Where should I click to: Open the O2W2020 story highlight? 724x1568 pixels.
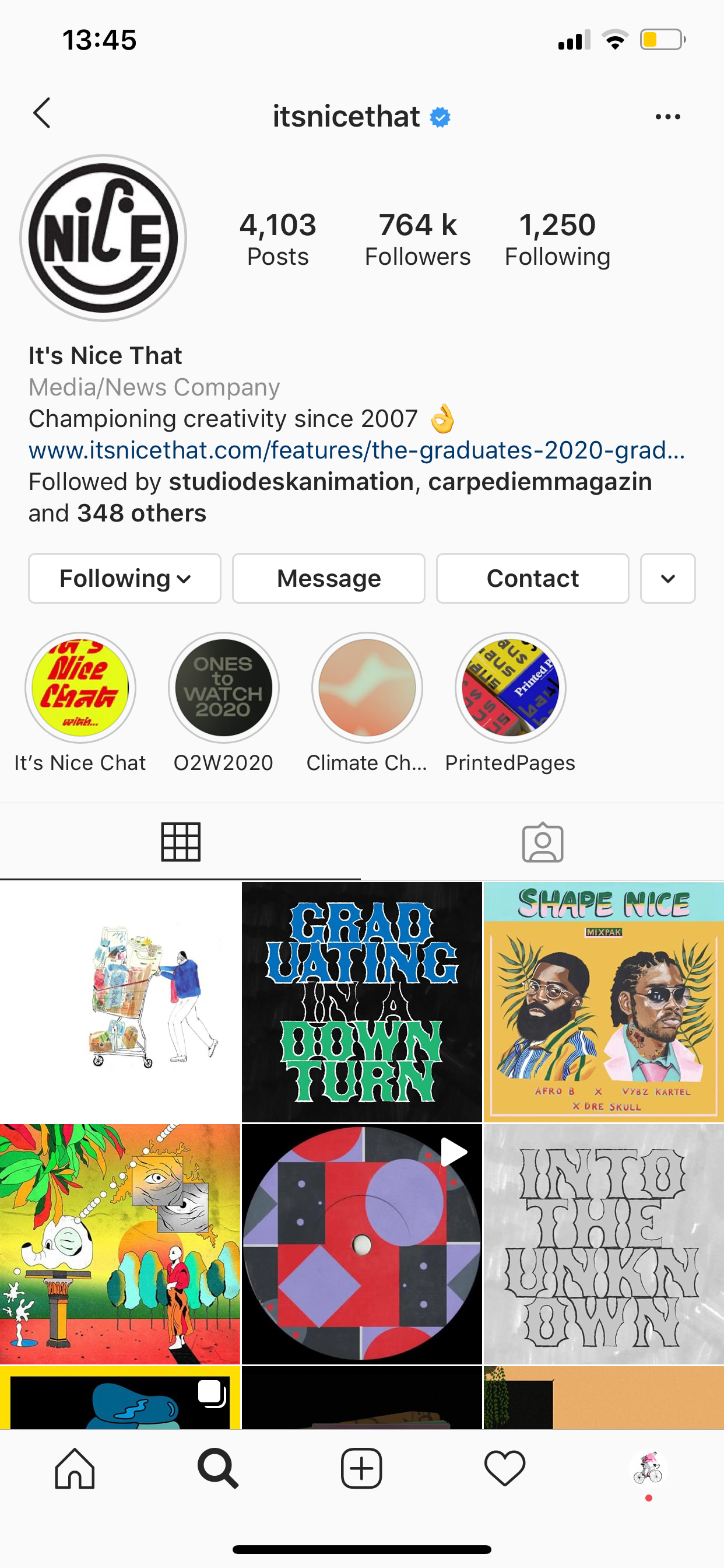pyautogui.click(x=223, y=688)
